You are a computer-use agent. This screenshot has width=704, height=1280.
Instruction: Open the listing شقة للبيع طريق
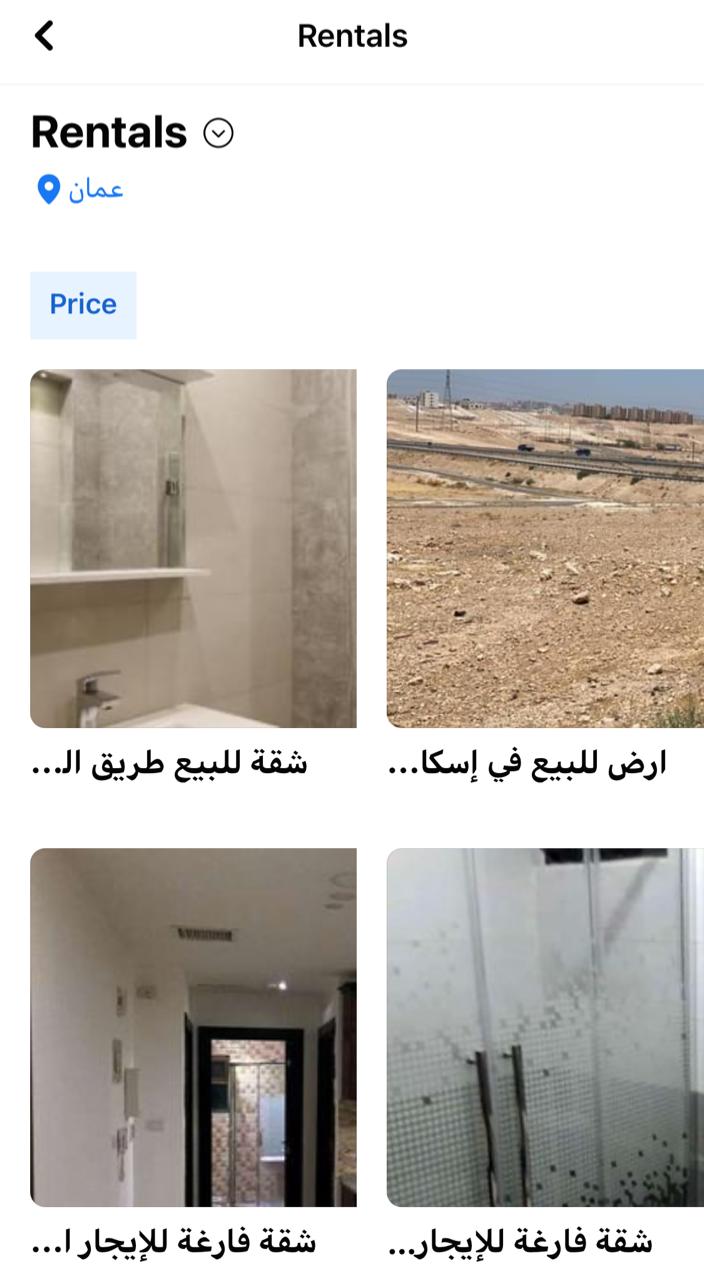pyautogui.click(x=193, y=549)
